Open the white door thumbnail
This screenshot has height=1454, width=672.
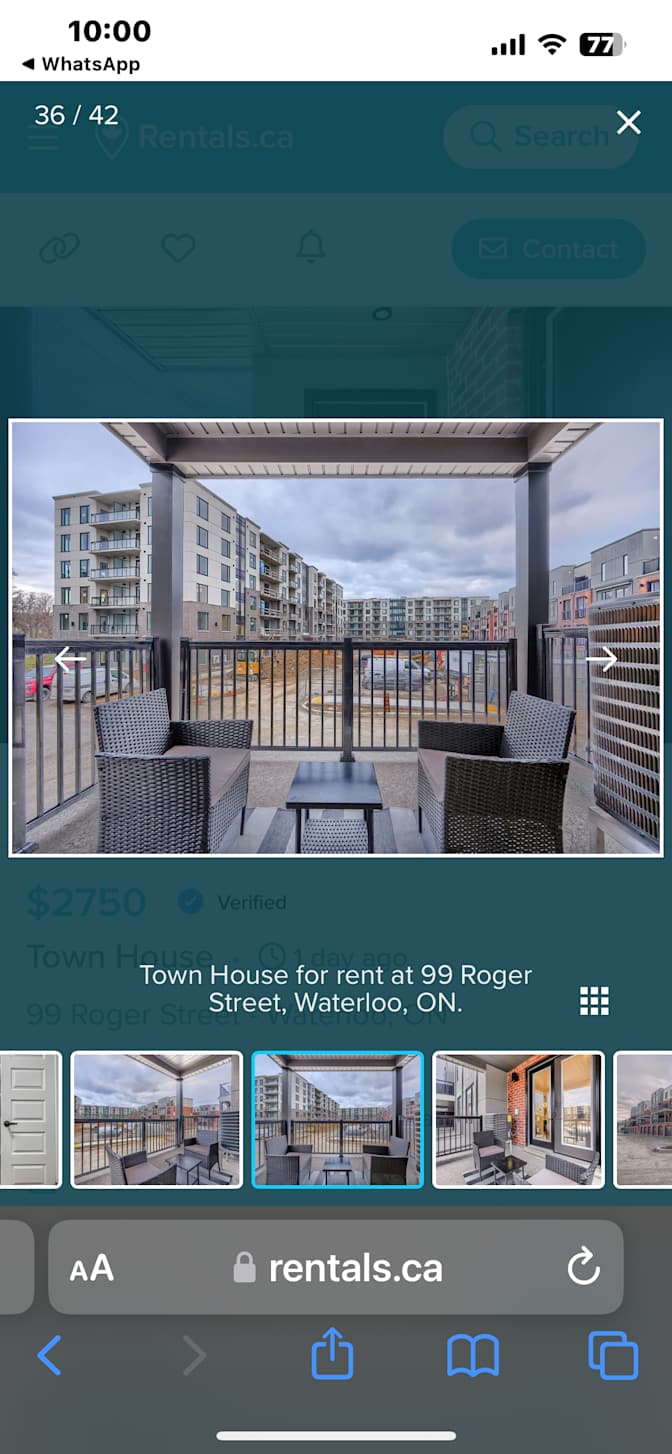coord(28,1119)
